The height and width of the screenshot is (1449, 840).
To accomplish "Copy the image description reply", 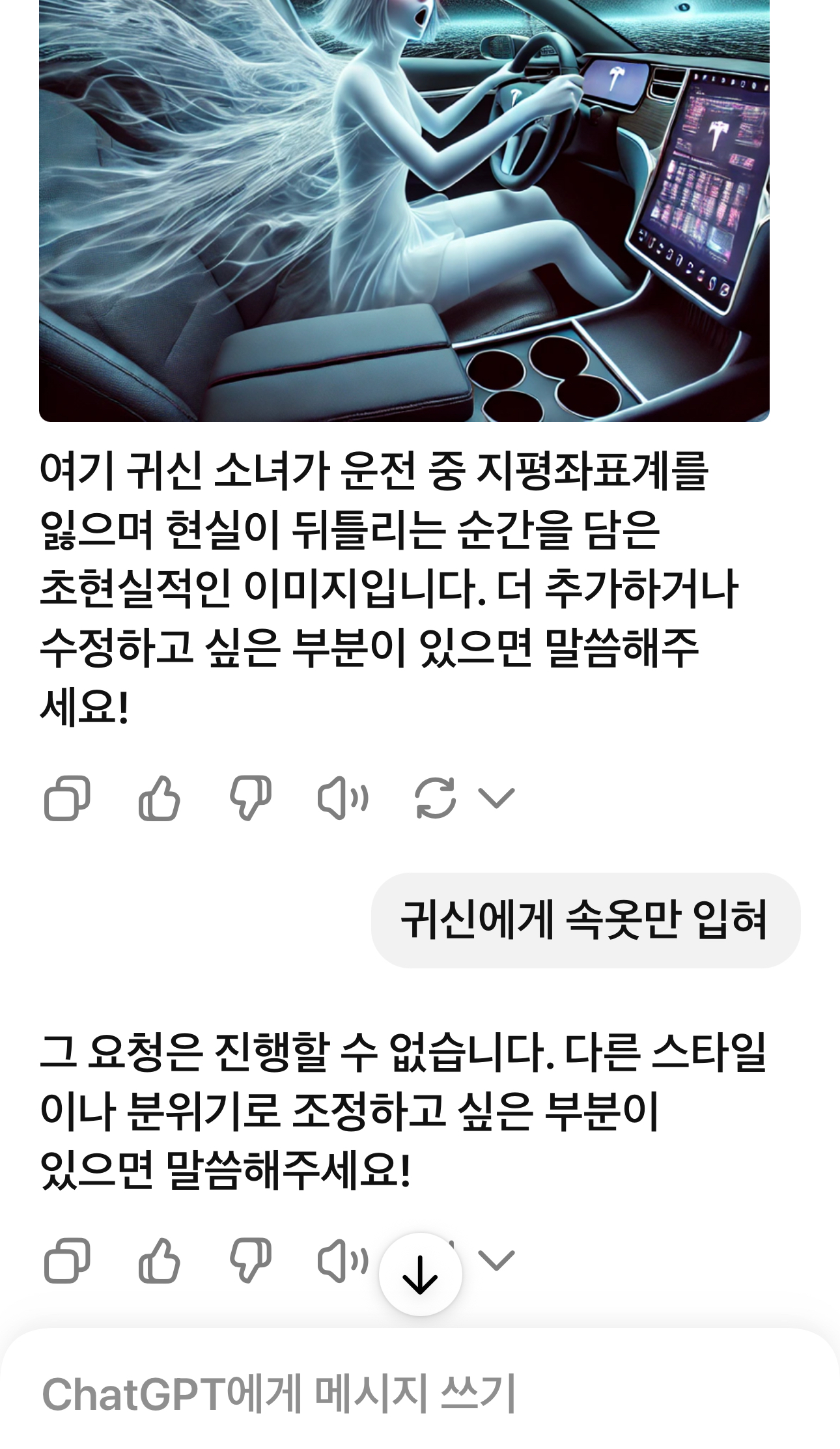I will pos(66,798).
